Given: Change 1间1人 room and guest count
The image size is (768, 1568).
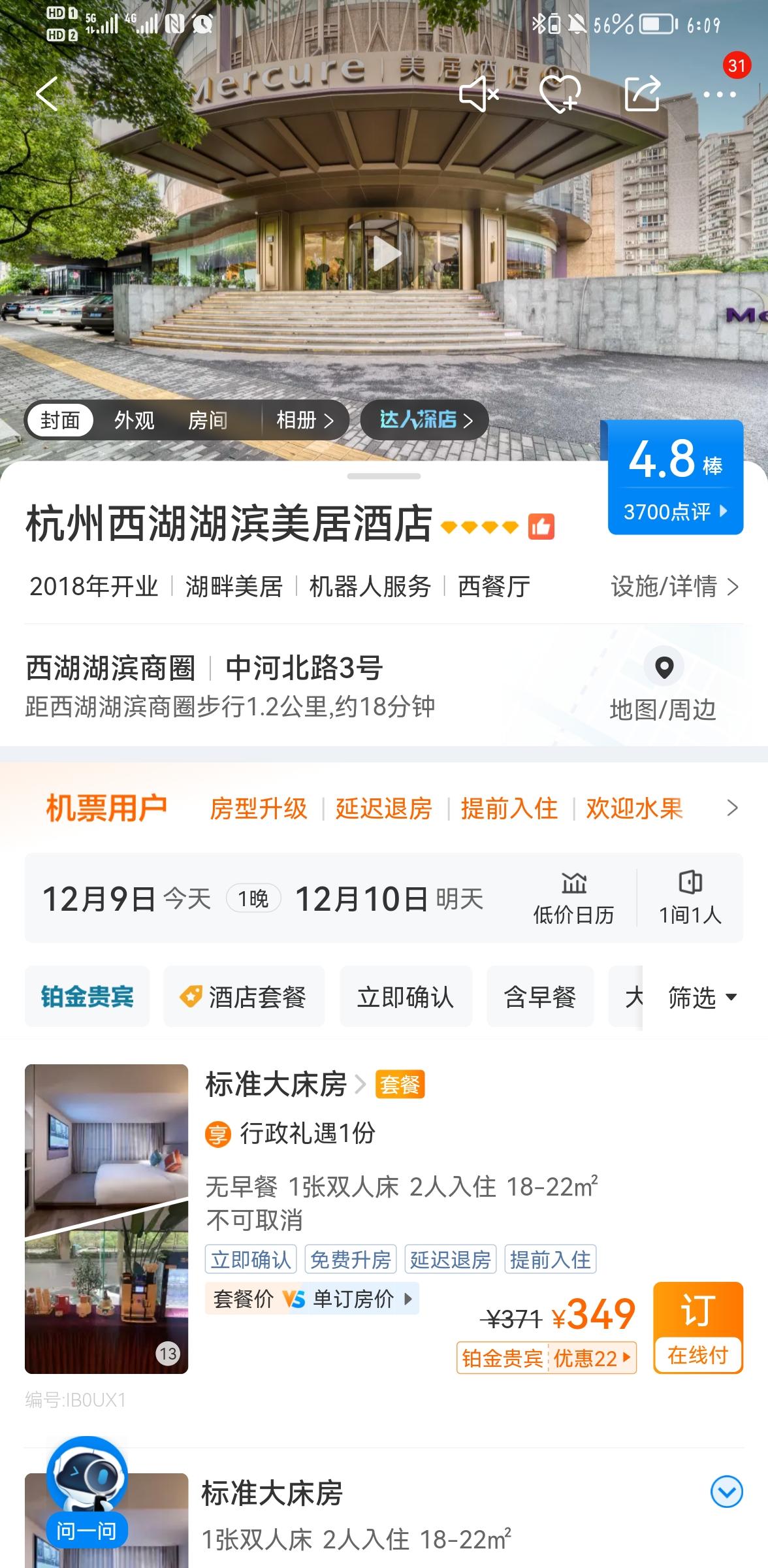Looking at the screenshot, I should tap(690, 898).
